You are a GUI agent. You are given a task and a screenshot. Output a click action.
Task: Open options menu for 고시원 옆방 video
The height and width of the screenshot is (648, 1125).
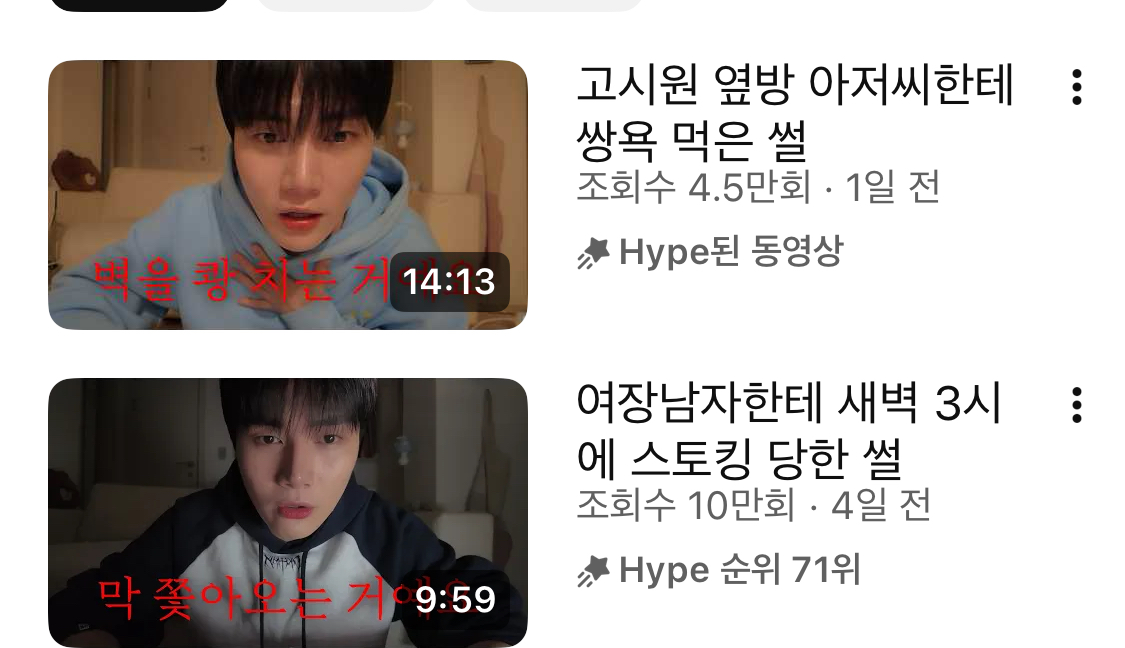click(1076, 88)
